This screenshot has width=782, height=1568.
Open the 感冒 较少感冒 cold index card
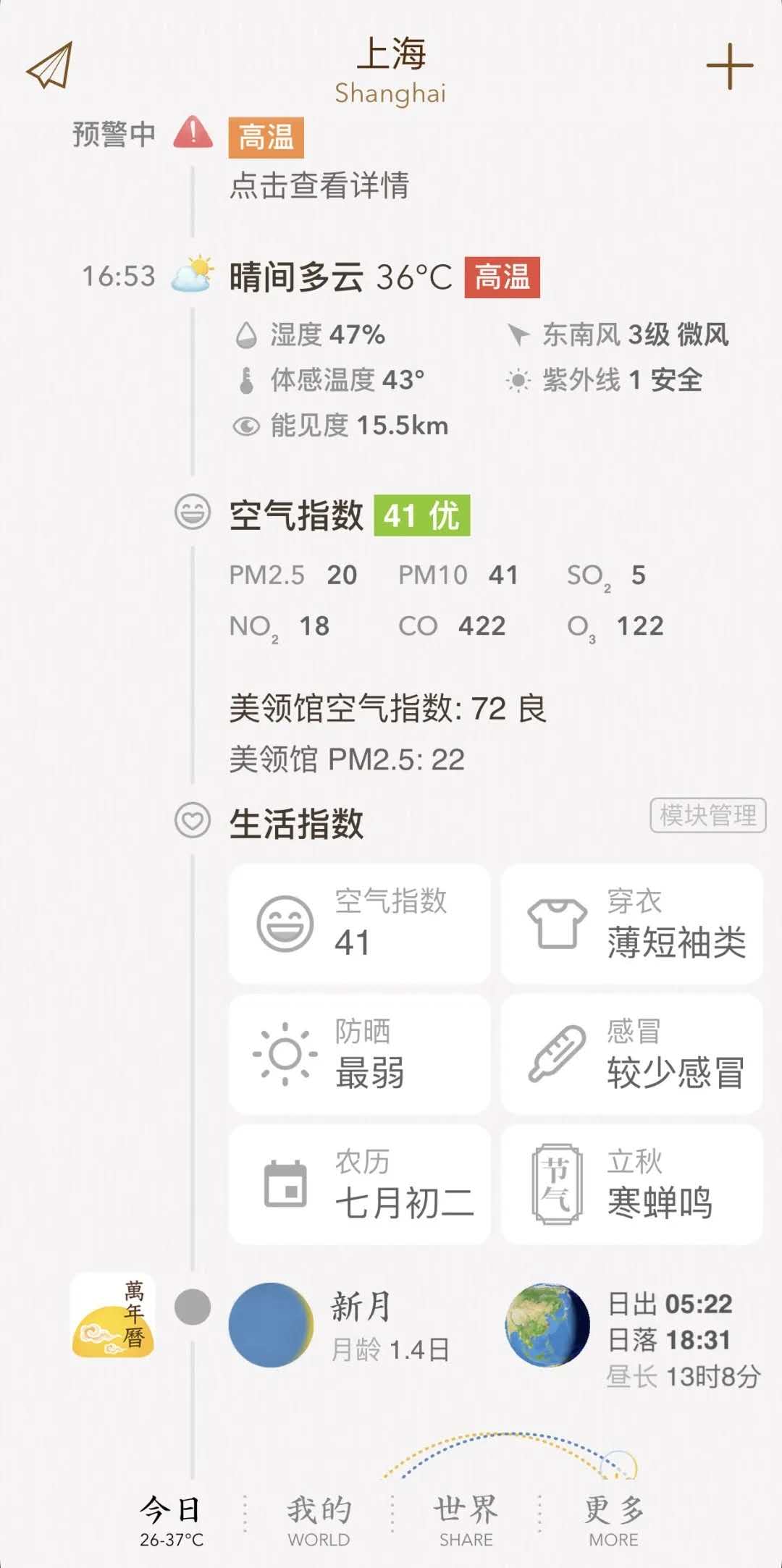click(x=631, y=1054)
